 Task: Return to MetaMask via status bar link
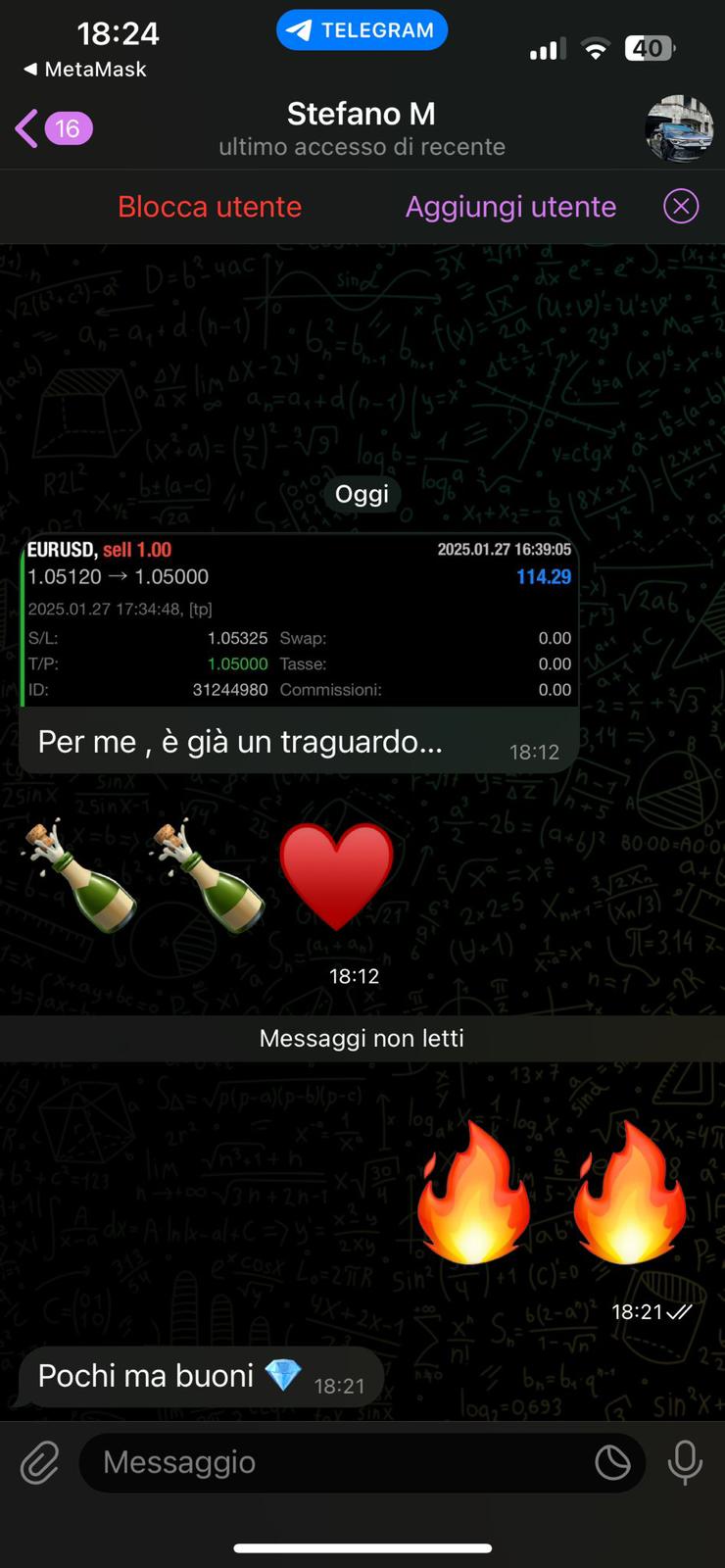85,70
